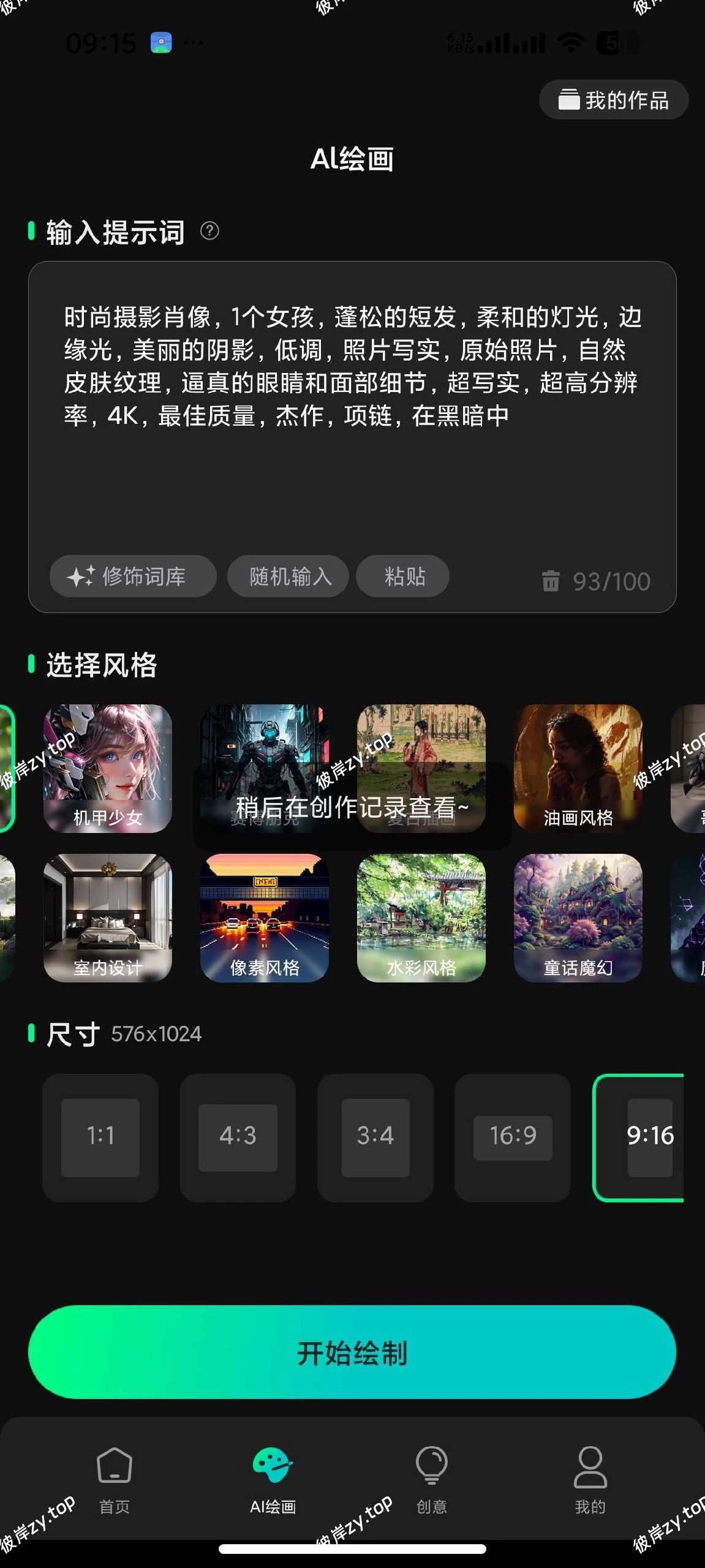Click the 随机输入 random prompt icon
The image size is (705, 1568).
point(288,576)
